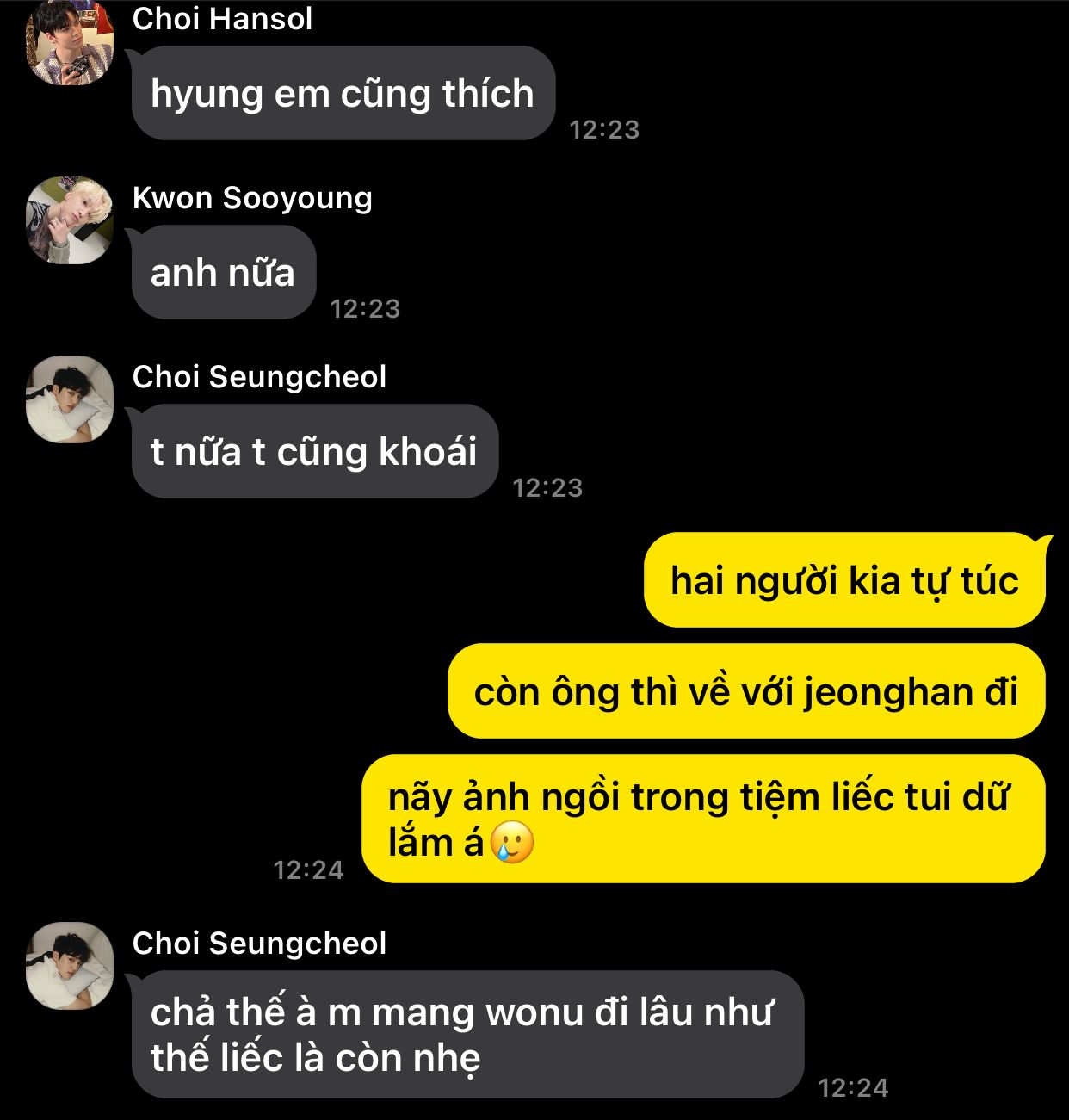
Task: Tap Choi Seungcheol's avatar next to 'chả thế à' message
Action: (70, 966)
